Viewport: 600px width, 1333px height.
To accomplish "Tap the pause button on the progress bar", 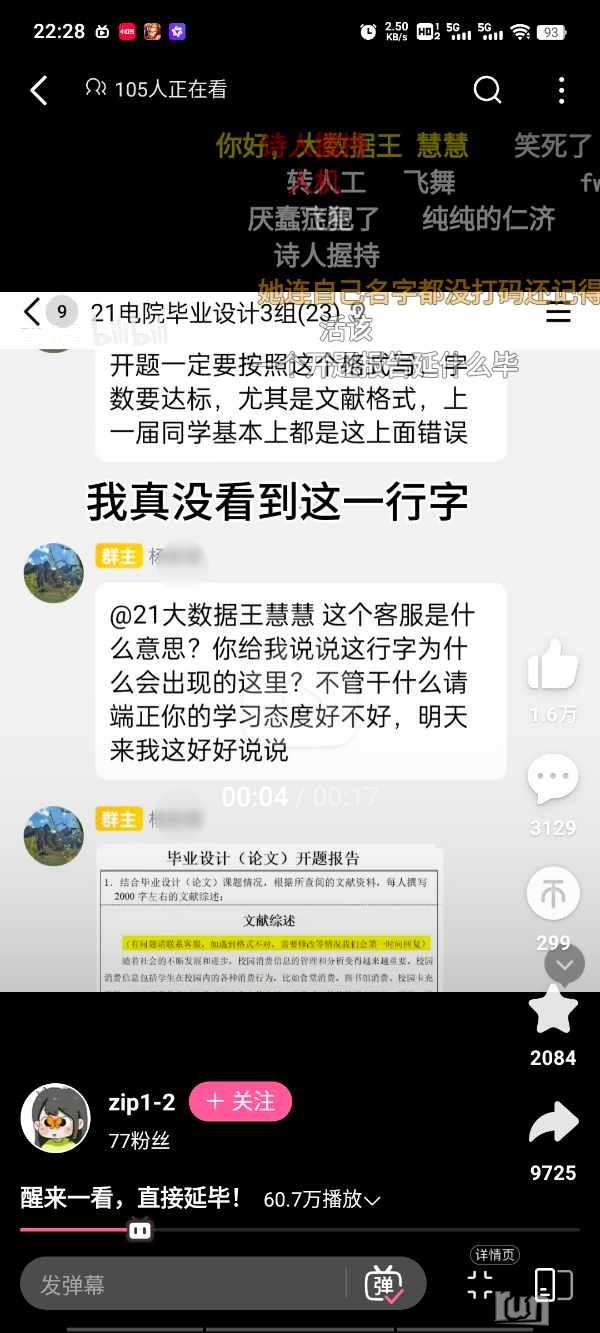I will pyautogui.click(x=140, y=1231).
